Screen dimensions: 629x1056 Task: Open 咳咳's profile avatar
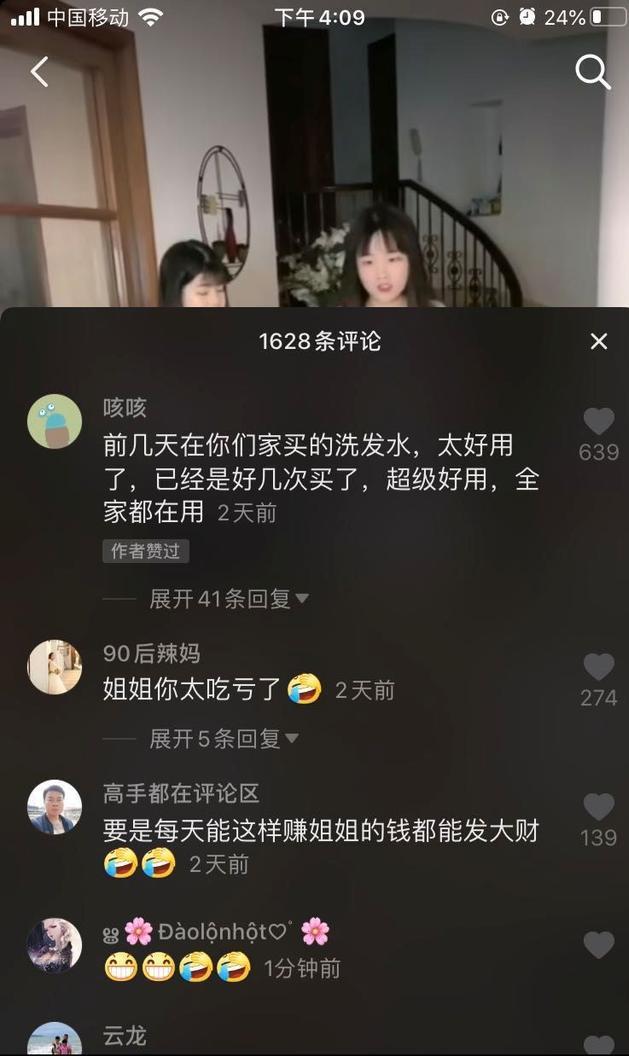coord(54,421)
